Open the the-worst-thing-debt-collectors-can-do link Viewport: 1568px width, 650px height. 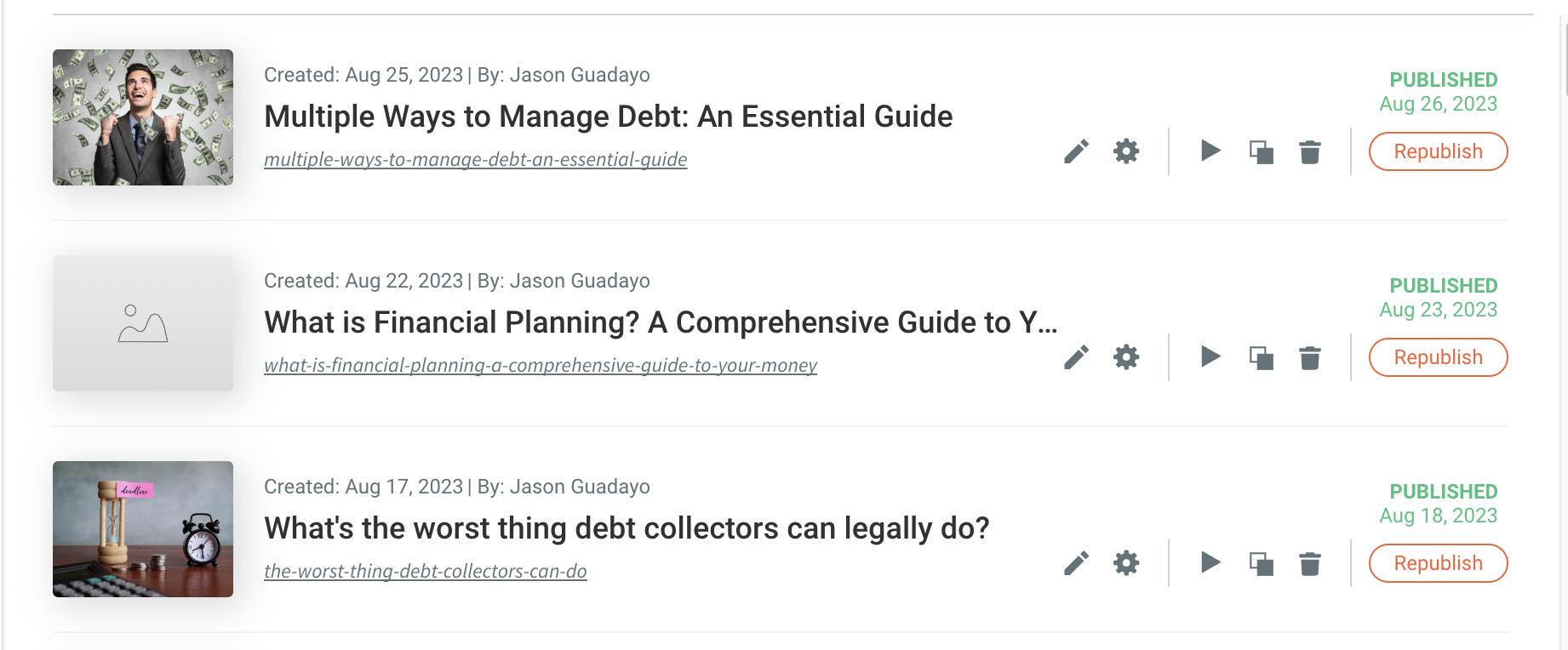pos(425,571)
